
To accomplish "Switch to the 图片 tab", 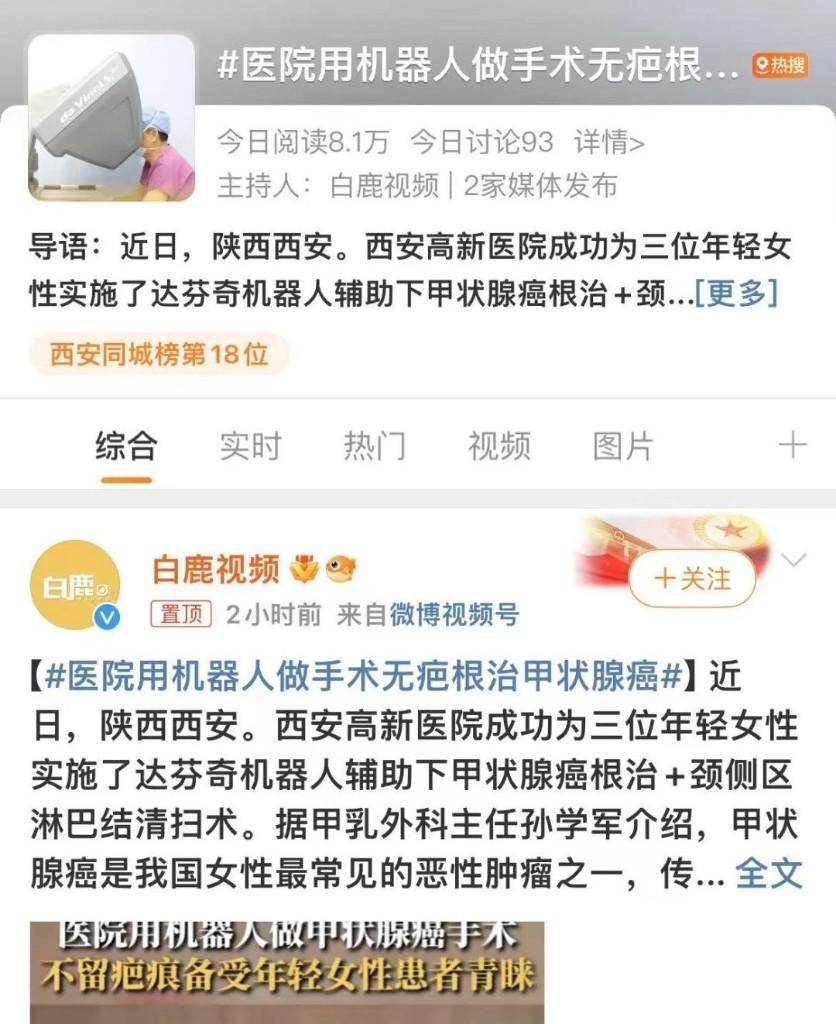I will tap(622, 446).
